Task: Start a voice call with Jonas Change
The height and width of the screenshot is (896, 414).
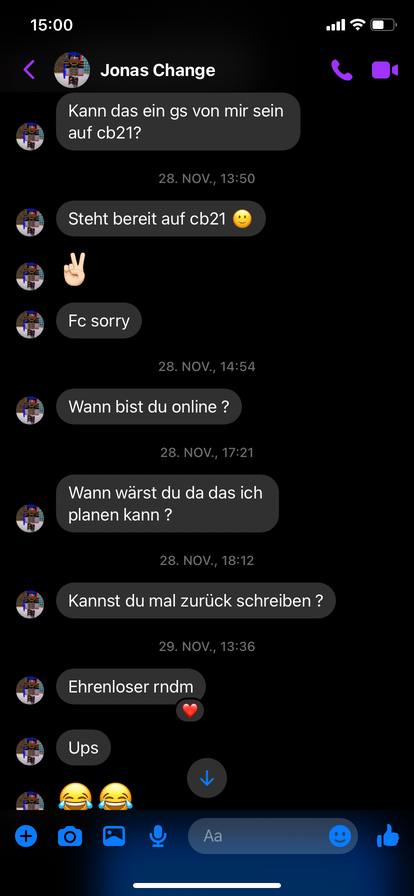Action: tap(342, 70)
